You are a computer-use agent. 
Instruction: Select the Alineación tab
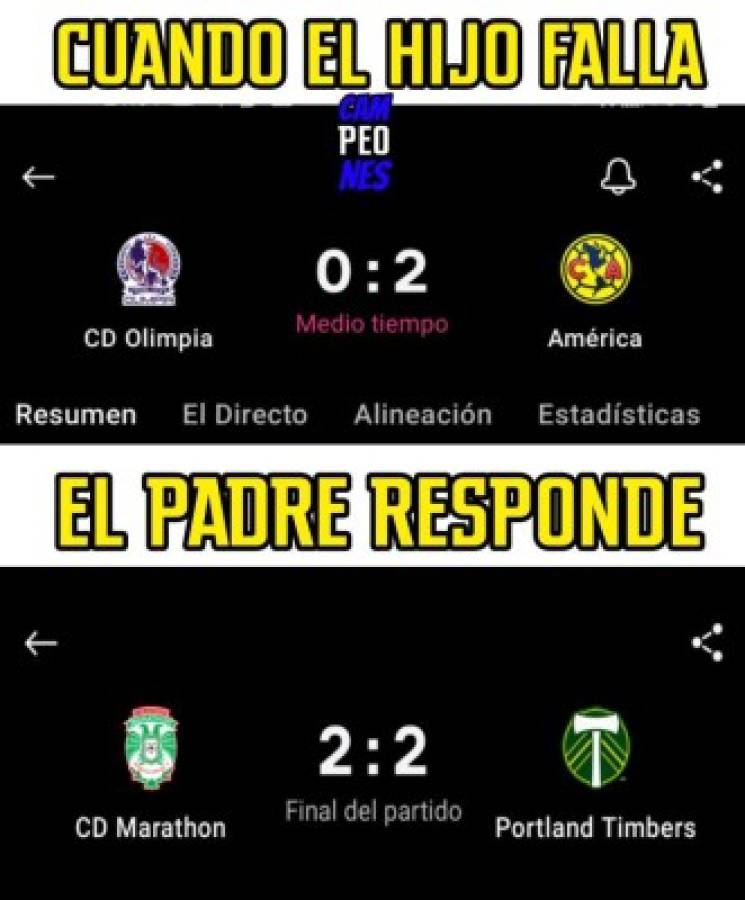421,412
